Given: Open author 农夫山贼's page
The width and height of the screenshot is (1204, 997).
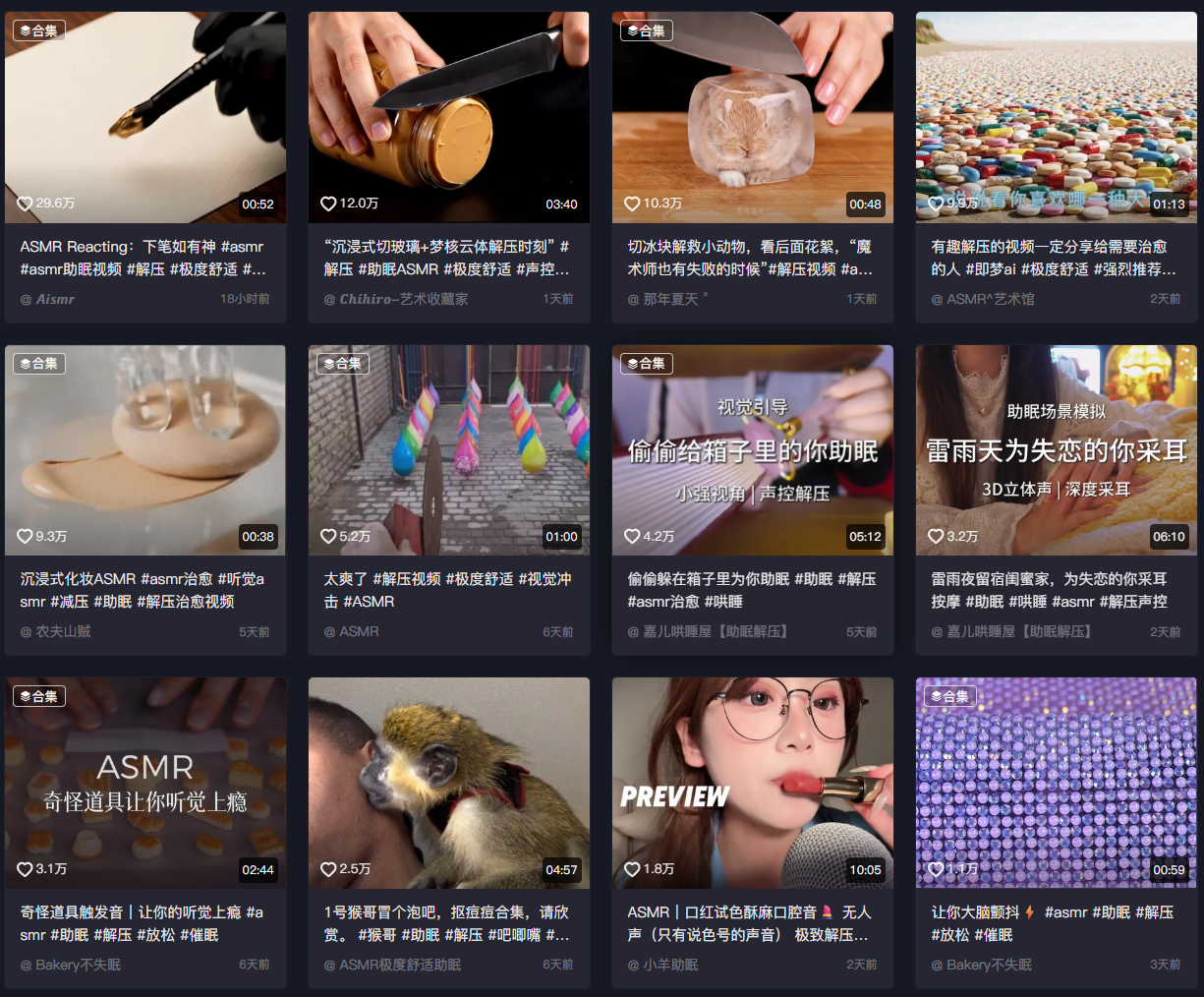Looking at the screenshot, I should (x=63, y=631).
